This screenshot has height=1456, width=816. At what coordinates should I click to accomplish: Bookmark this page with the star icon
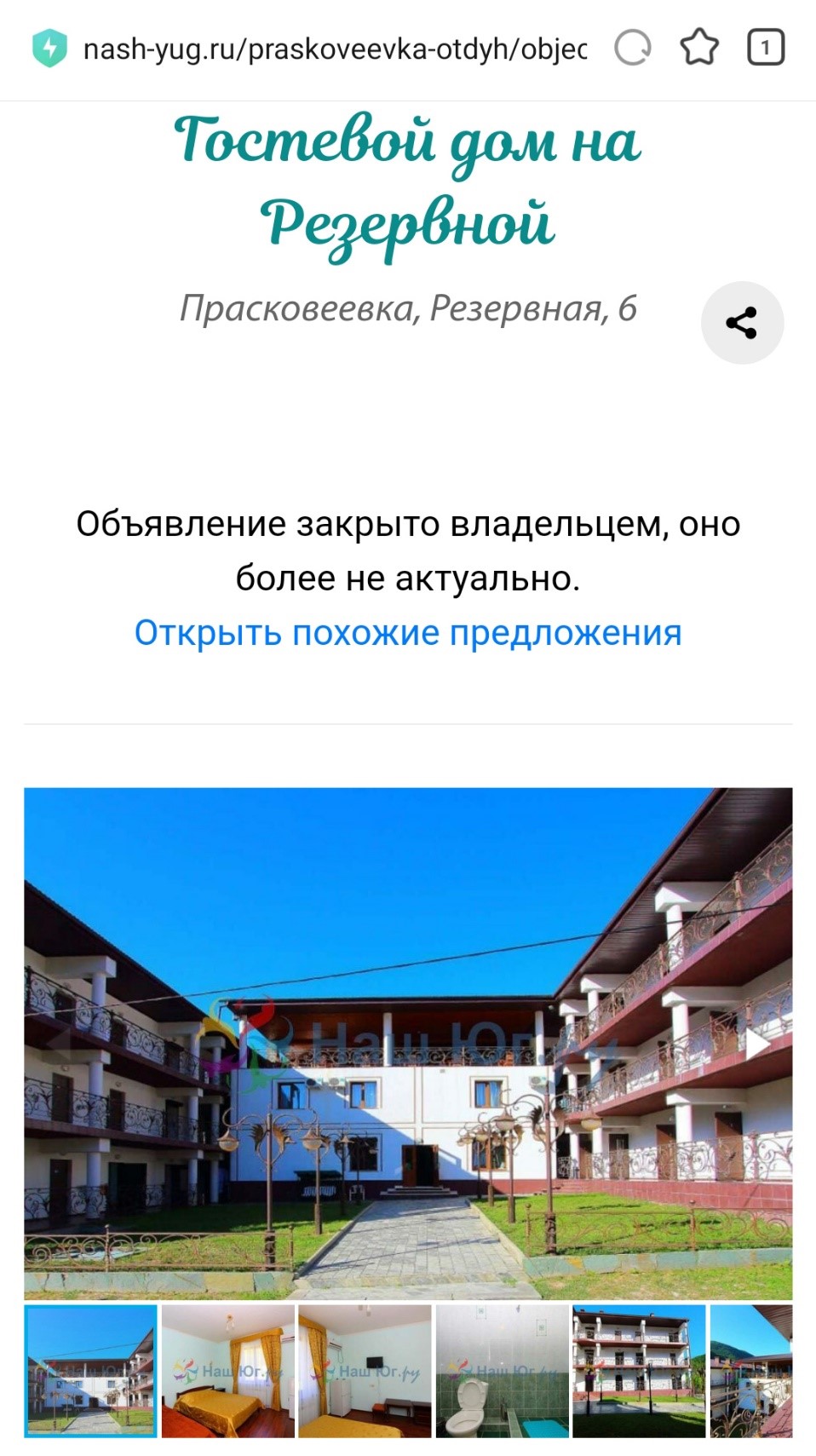(x=699, y=48)
